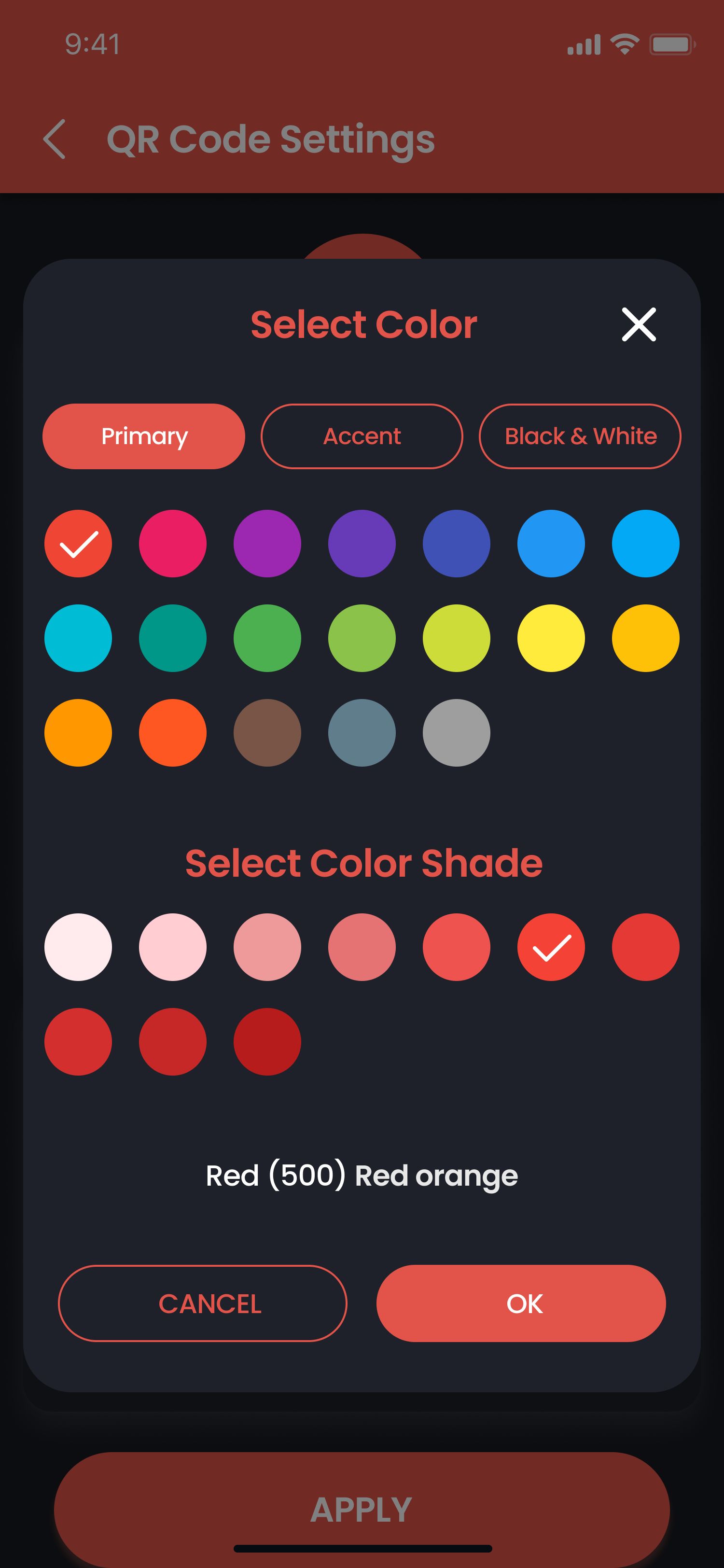Switch to the Accent tab
The image size is (724, 1568).
click(x=362, y=436)
